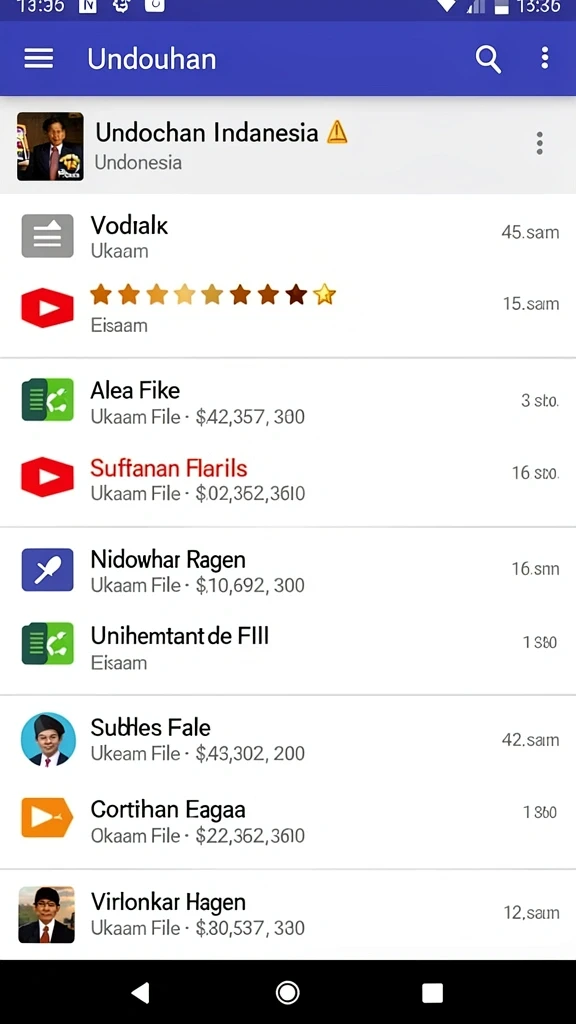Open the Undochan Indanesia header row
Viewport: 576px width, 1024px height.
point(288,146)
